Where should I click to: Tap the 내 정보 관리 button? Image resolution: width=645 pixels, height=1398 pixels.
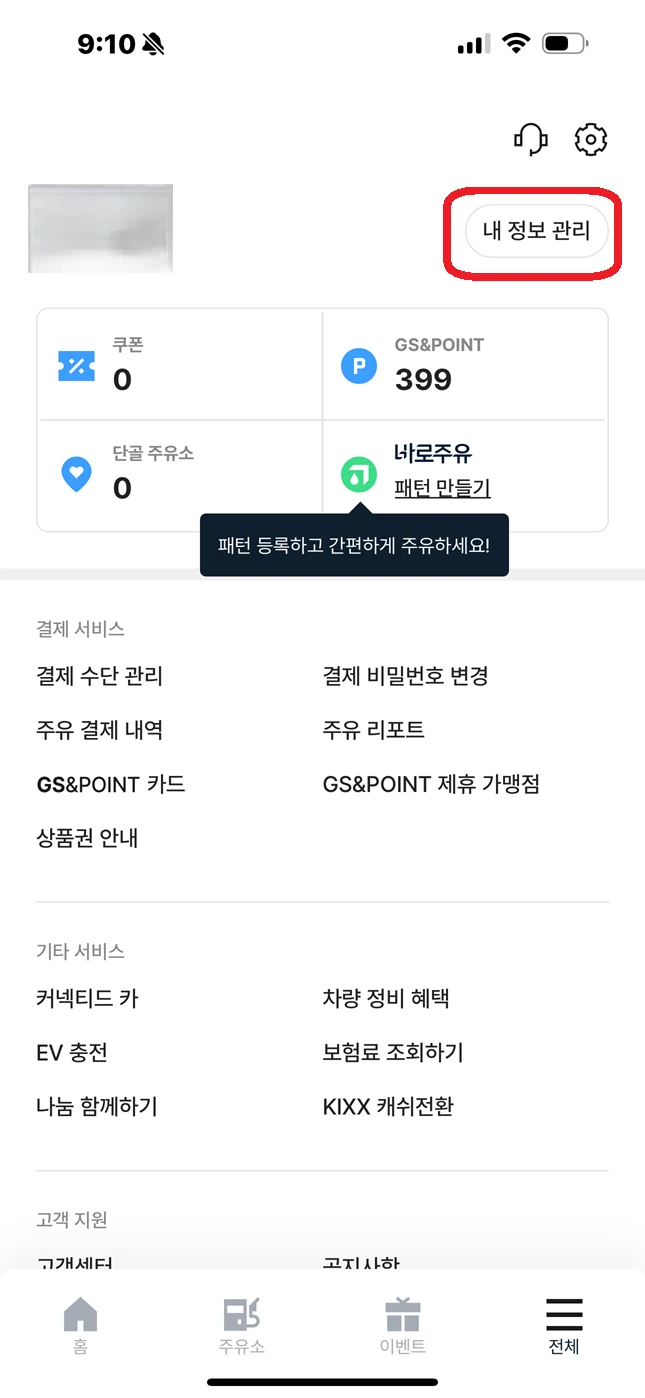(537, 231)
